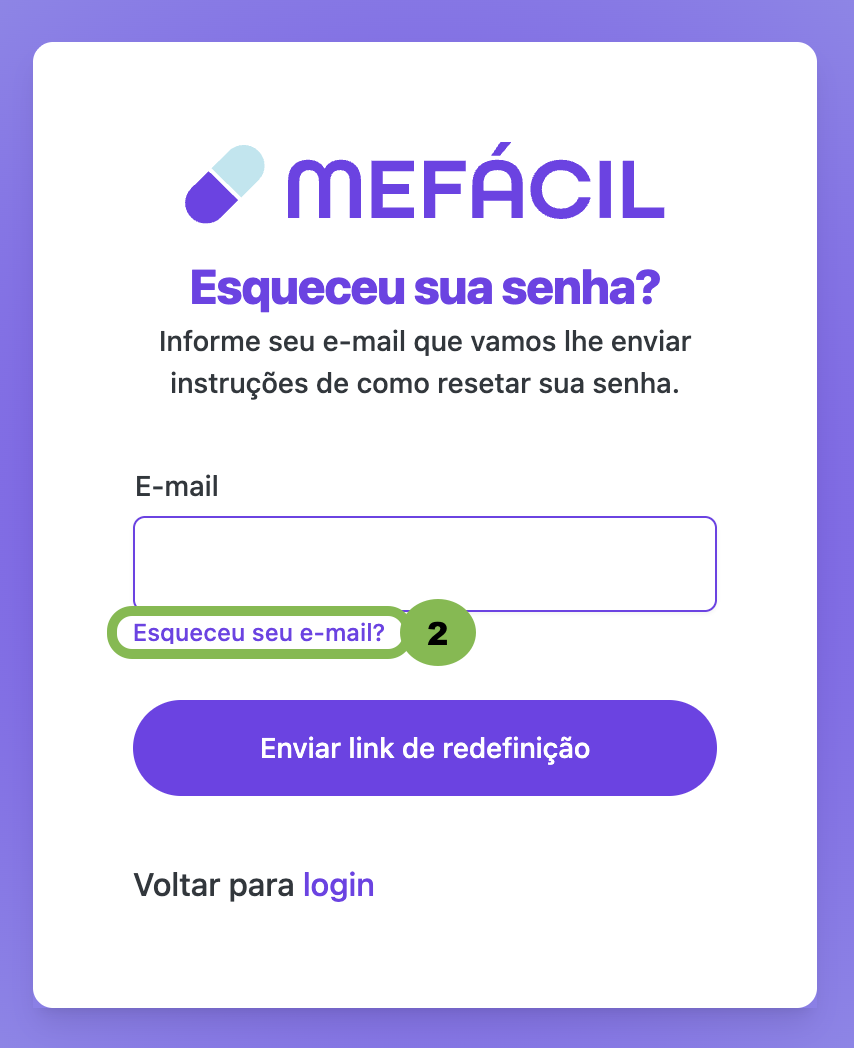Click the instruction text about resetting your password

tap(425, 360)
